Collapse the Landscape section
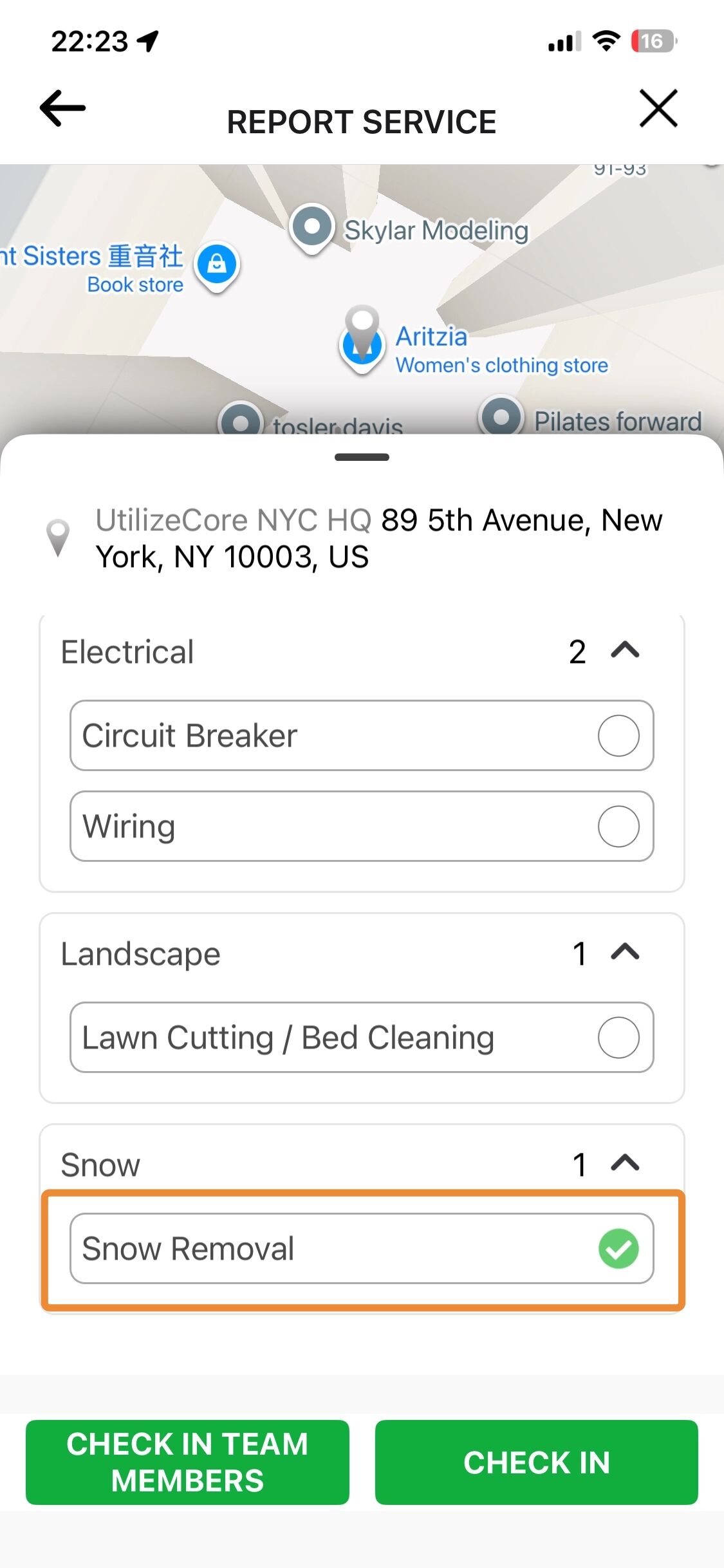The image size is (724, 1568). click(625, 952)
